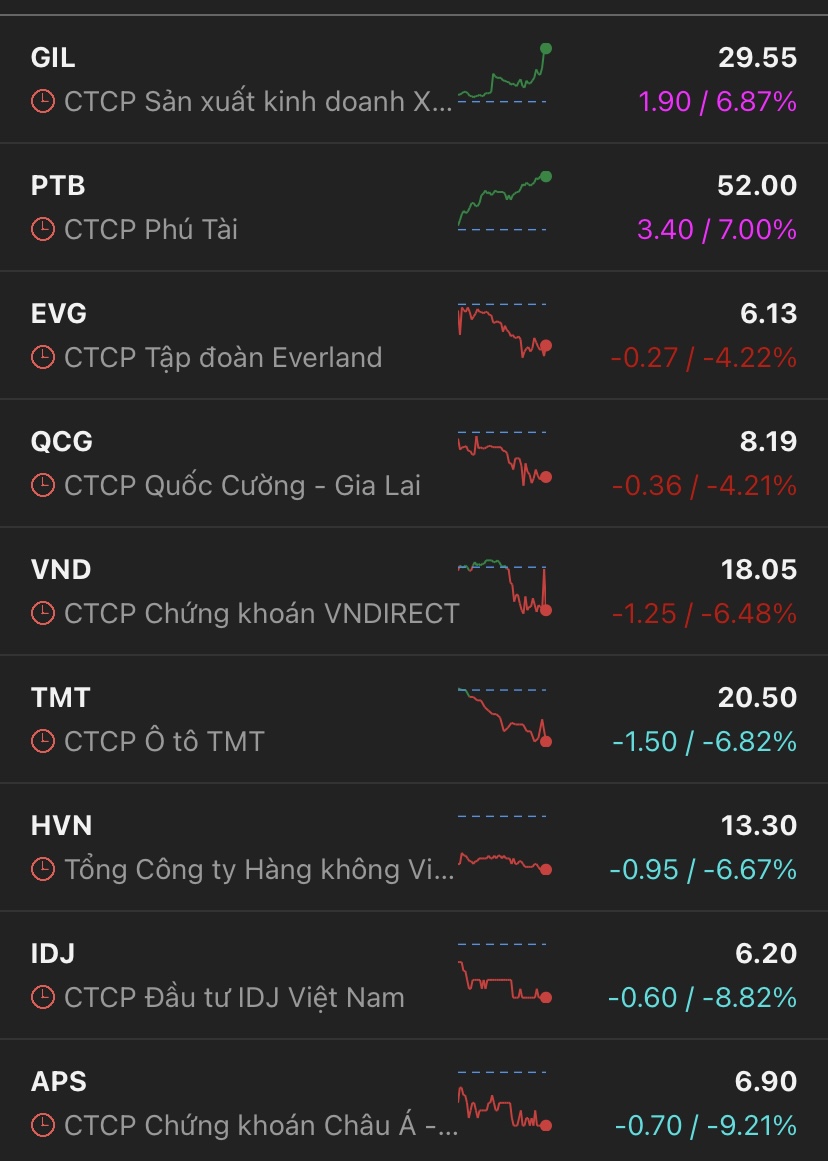Image resolution: width=828 pixels, height=1161 pixels.
Task: View details for PTB Phú Tài
Action: (240, 207)
